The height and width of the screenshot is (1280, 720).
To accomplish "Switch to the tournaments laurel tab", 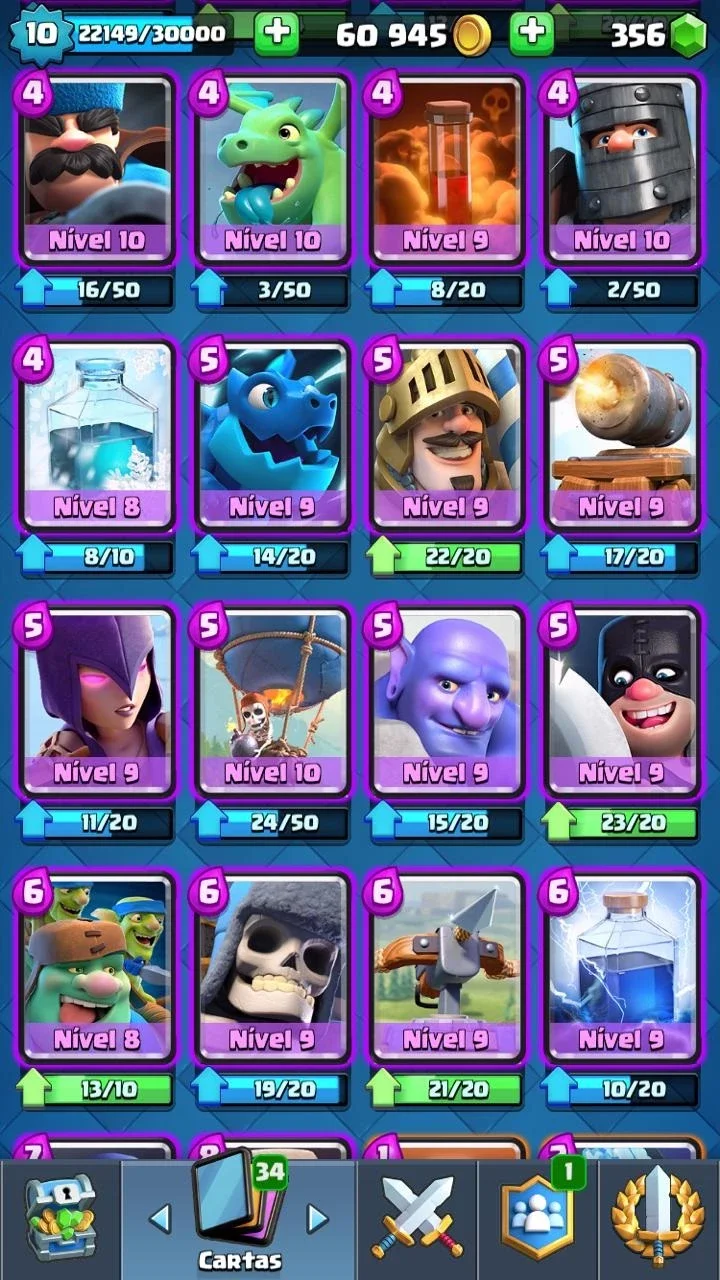I will (658, 1219).
